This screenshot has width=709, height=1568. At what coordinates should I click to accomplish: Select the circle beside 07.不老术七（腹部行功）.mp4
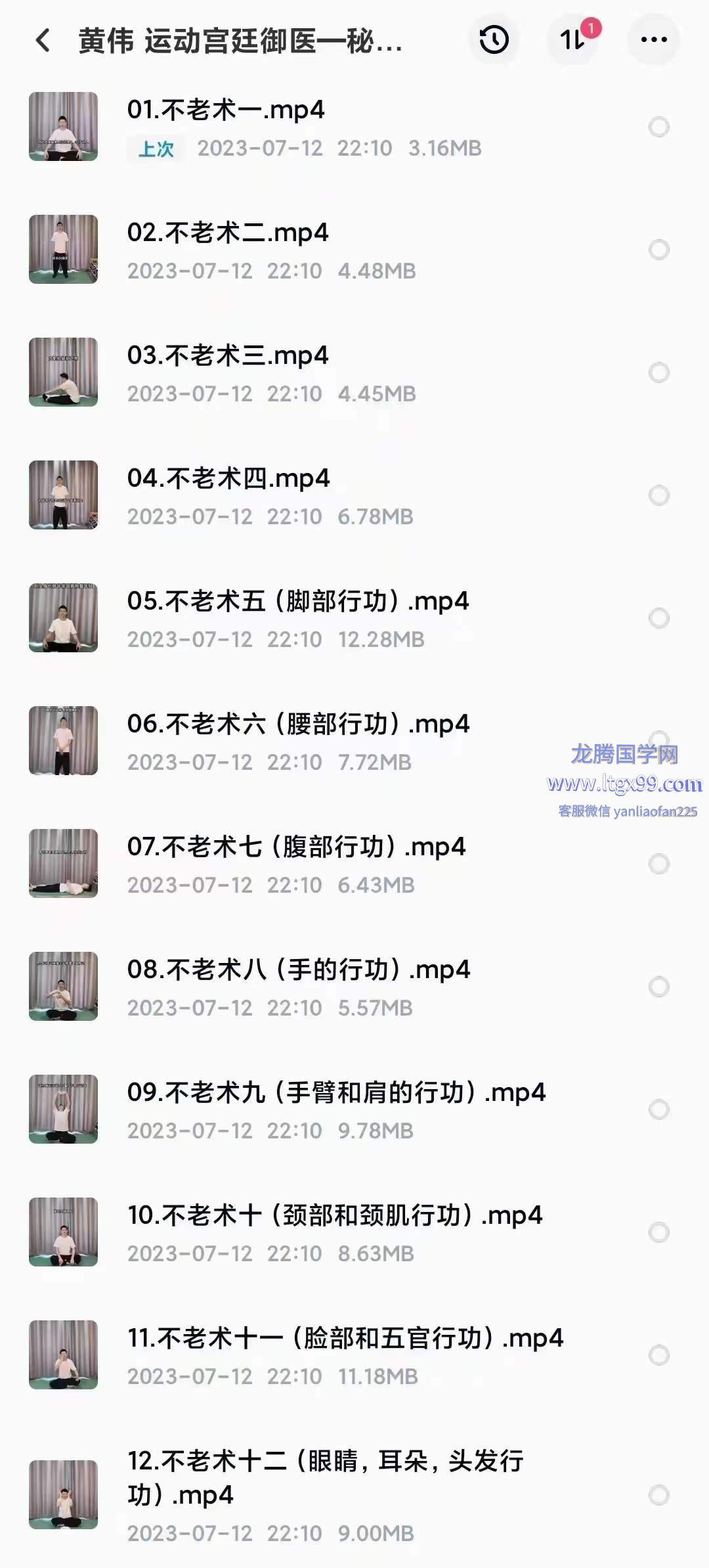point(658,864)
